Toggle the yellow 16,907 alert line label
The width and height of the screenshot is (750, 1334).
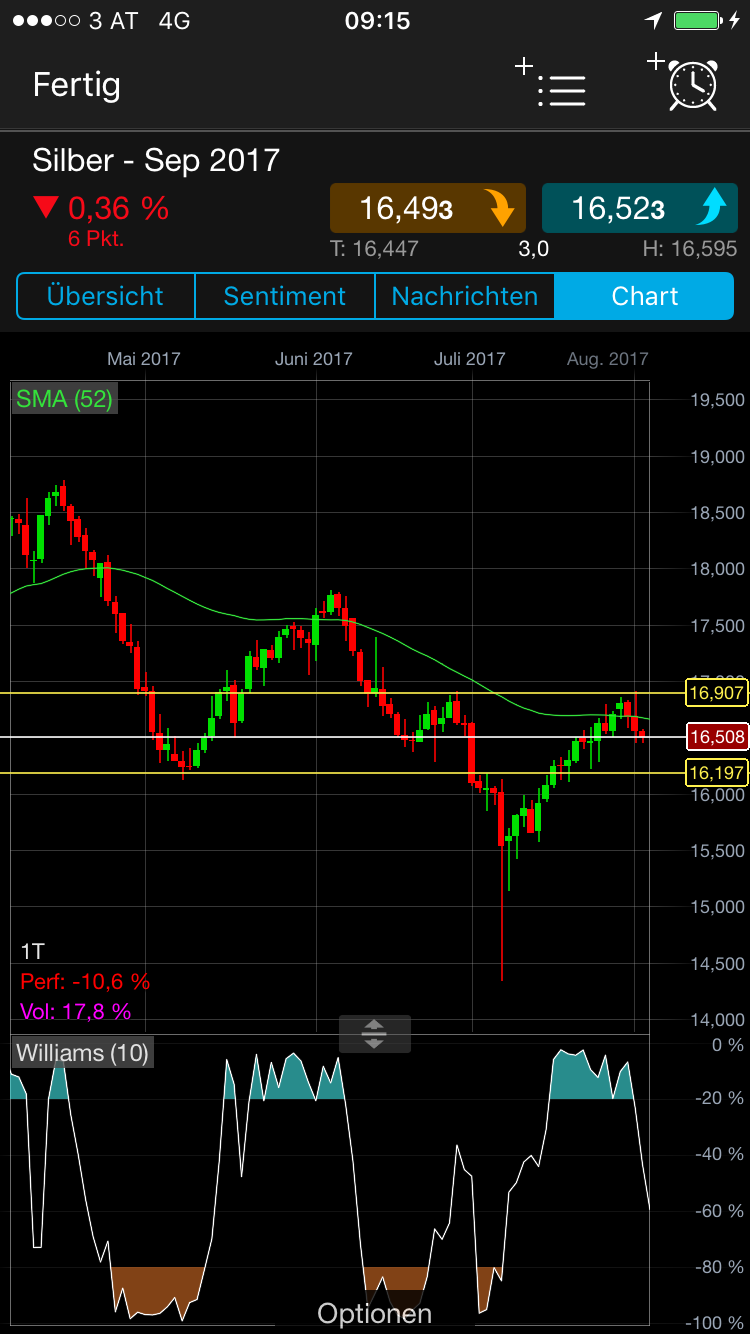point(716,692)
